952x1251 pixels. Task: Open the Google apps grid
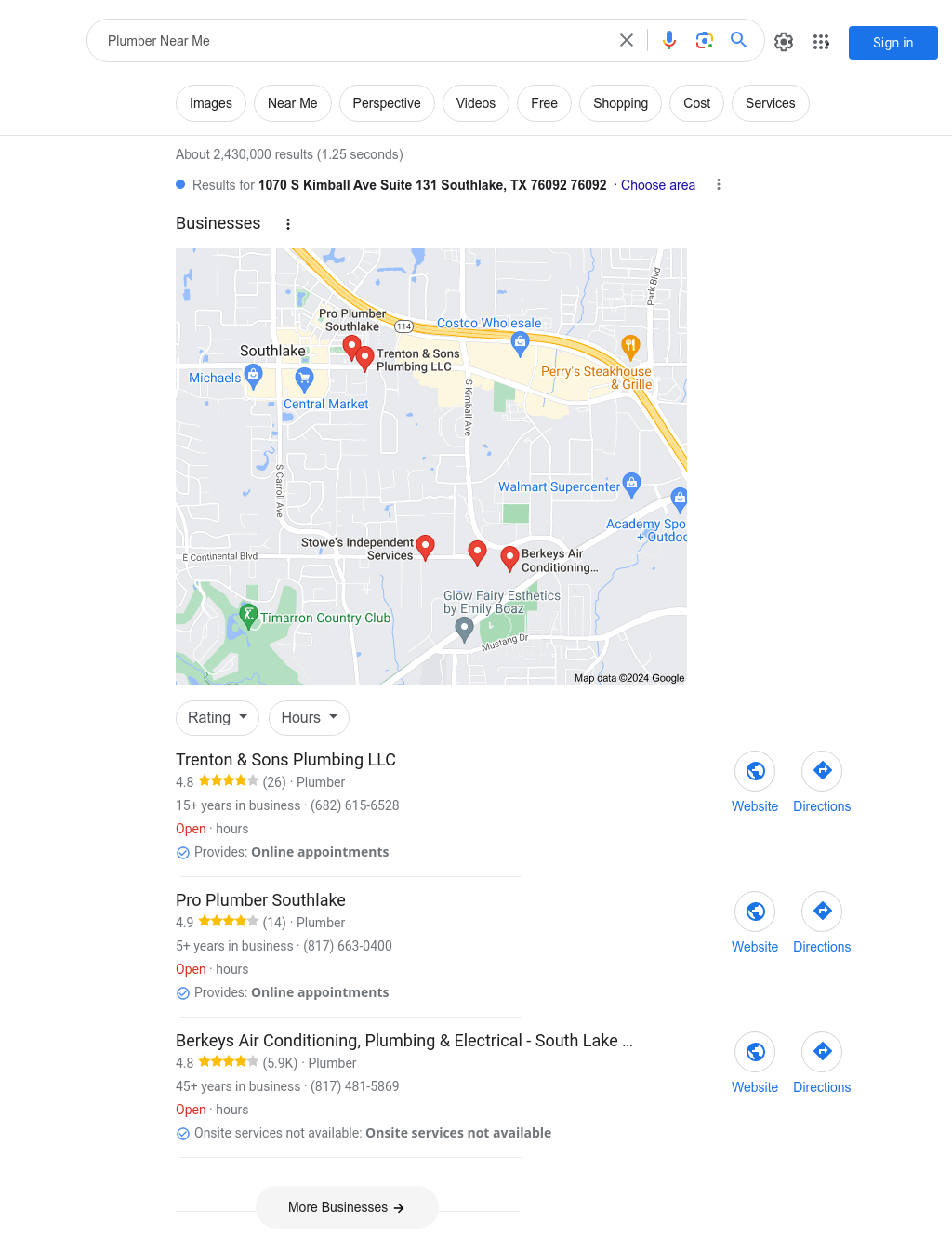(821, 42)
